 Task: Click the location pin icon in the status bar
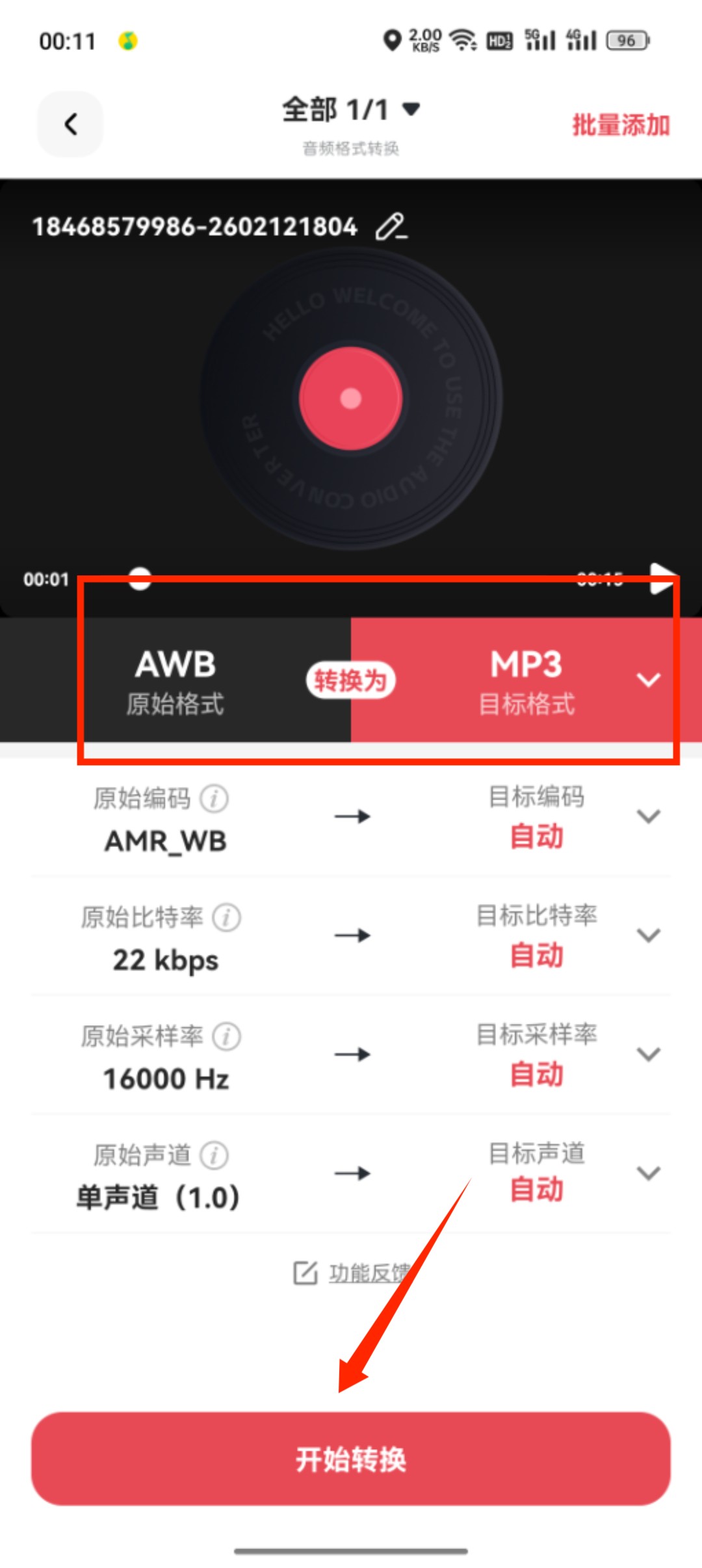click(393, 40)
